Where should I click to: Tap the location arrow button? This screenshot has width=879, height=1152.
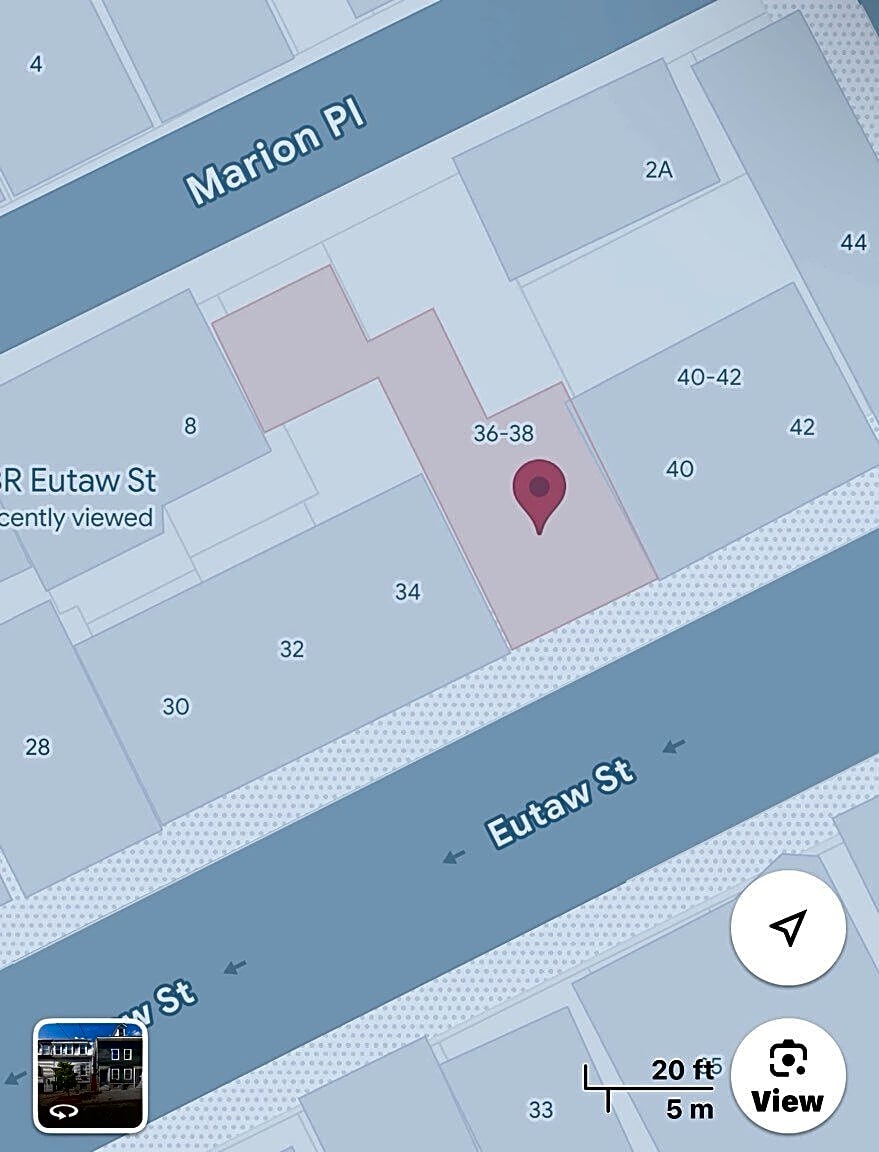[x=788, y=928]
